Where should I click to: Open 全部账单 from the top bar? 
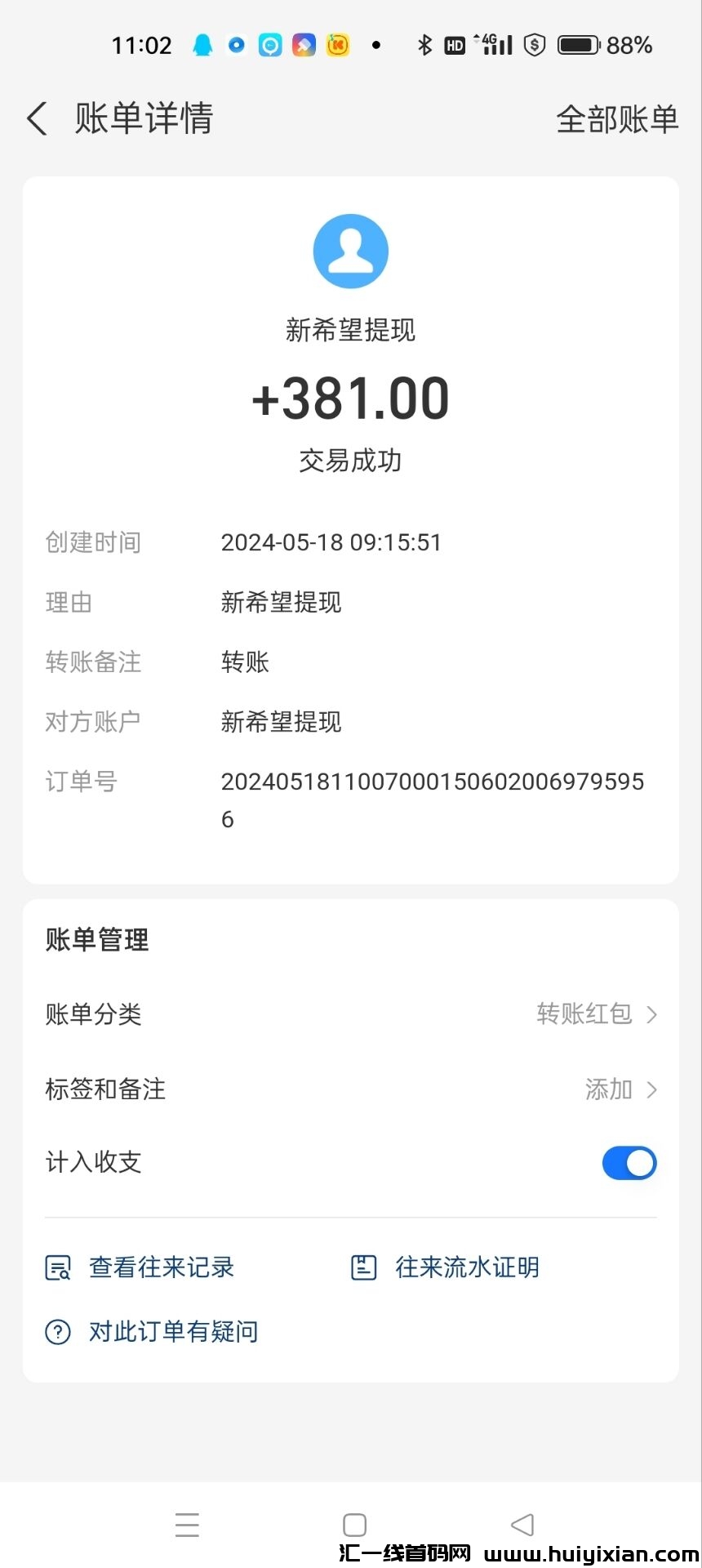617,119
